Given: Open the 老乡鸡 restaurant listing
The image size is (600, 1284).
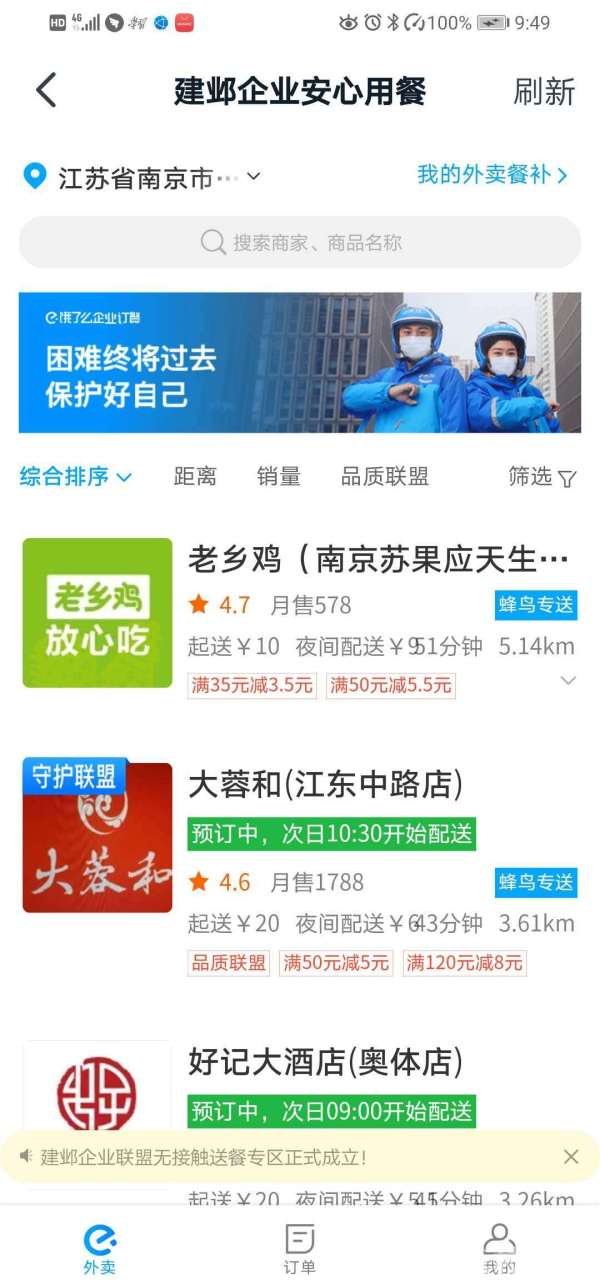Looking at the screenshot, I should [x=378, y=560].
